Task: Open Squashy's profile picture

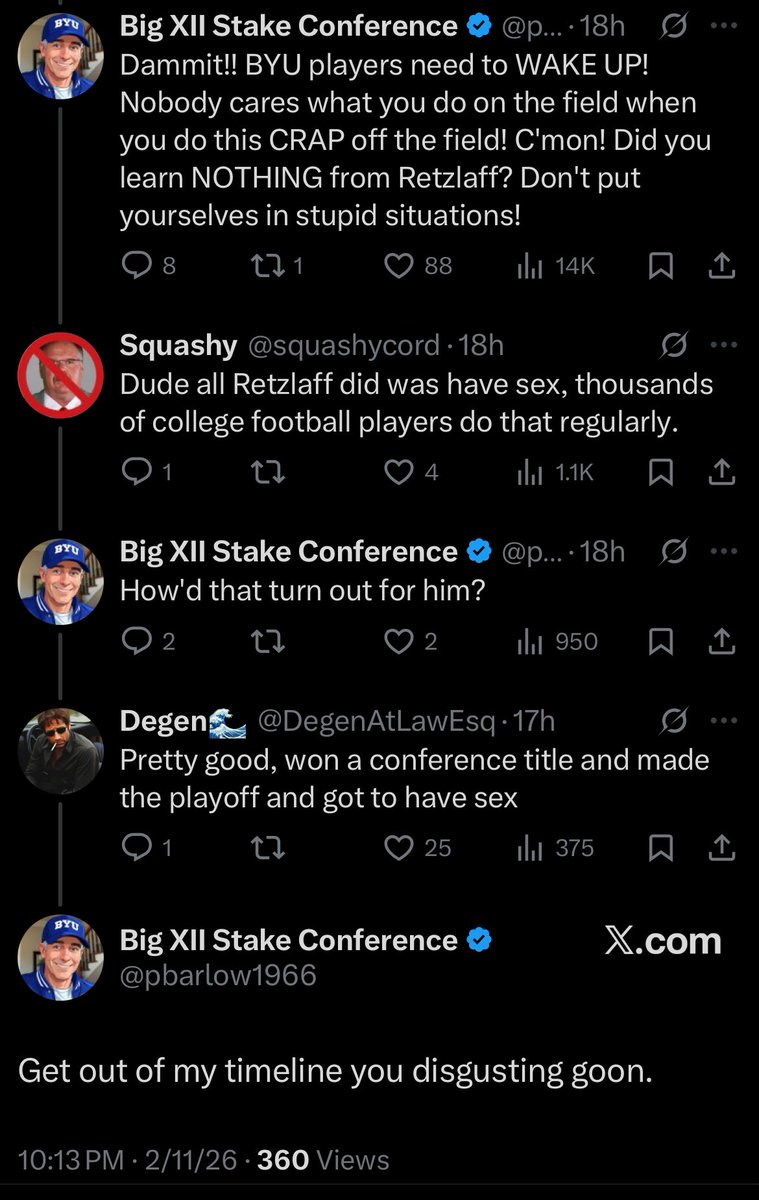Action: [60, 374]
